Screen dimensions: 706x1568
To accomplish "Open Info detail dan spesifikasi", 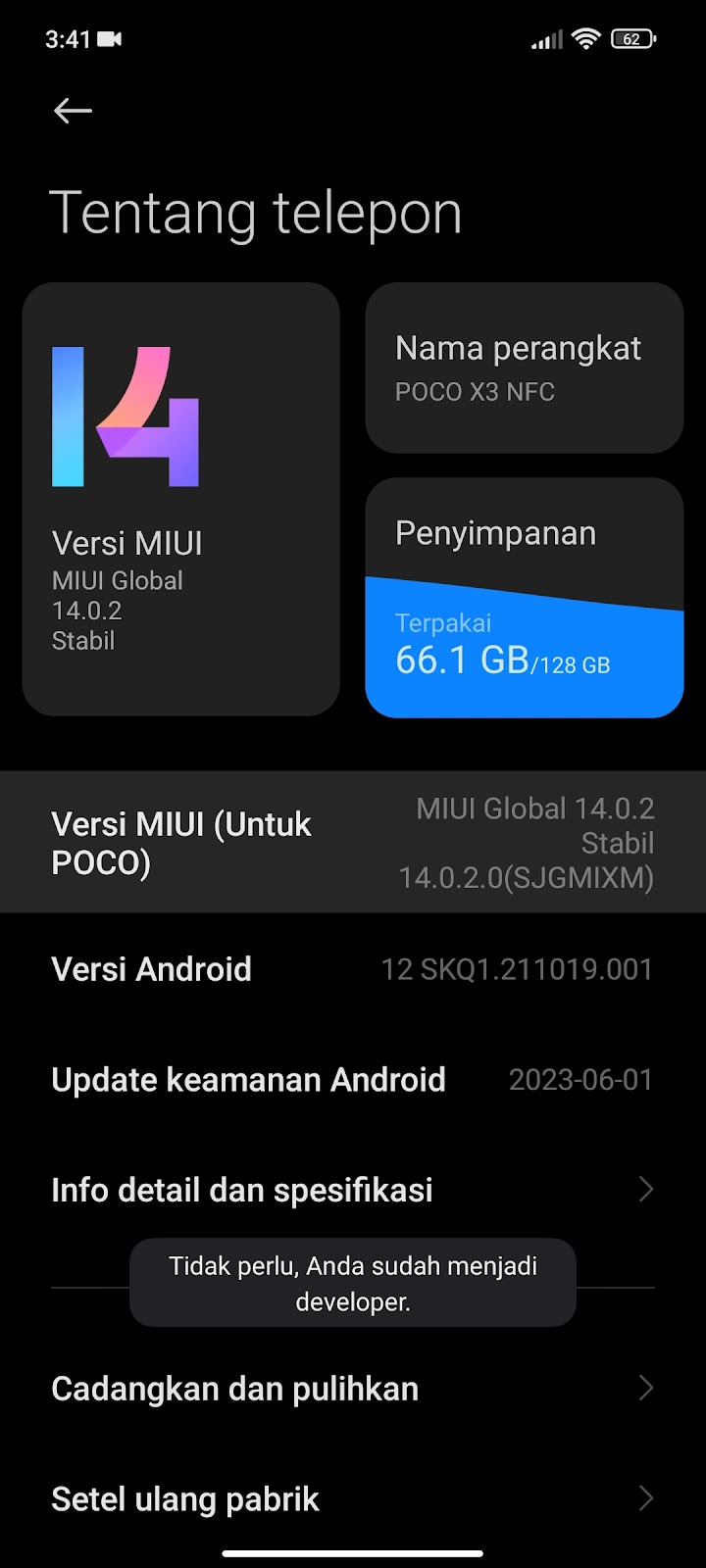I will click(x=353, y=1190).
